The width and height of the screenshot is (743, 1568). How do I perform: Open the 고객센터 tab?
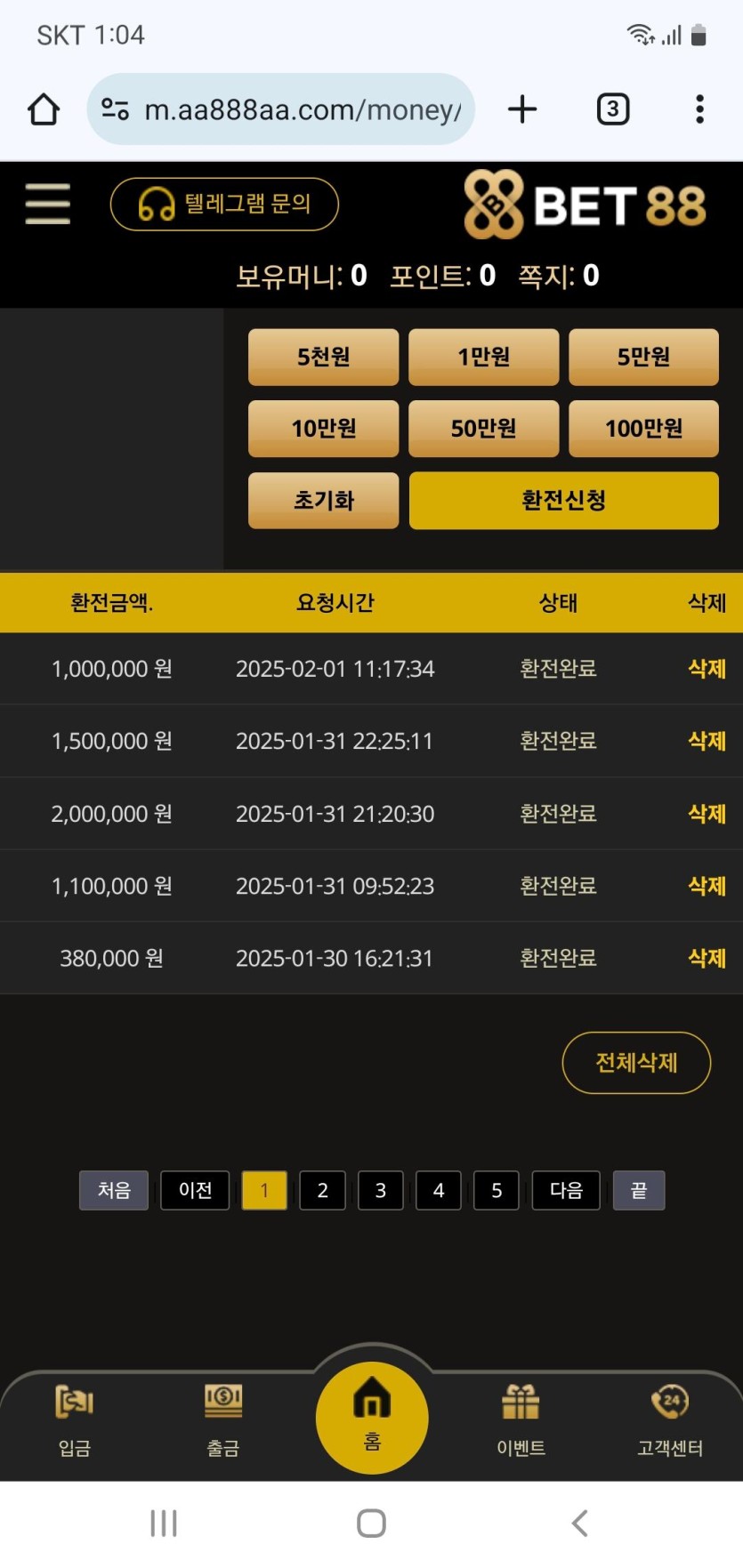[x=670, y=1420]
